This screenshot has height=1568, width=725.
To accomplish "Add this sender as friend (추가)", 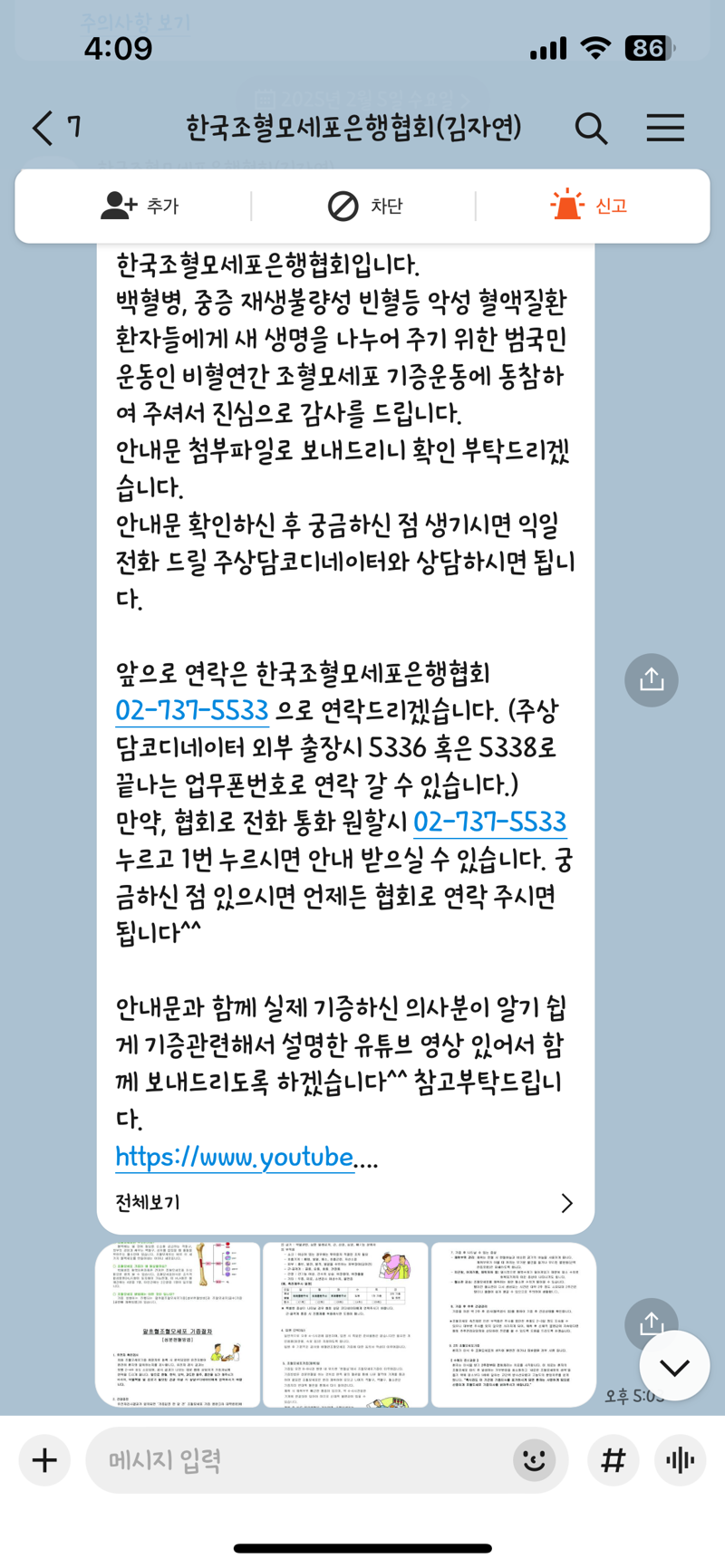I will coord(140,207).
